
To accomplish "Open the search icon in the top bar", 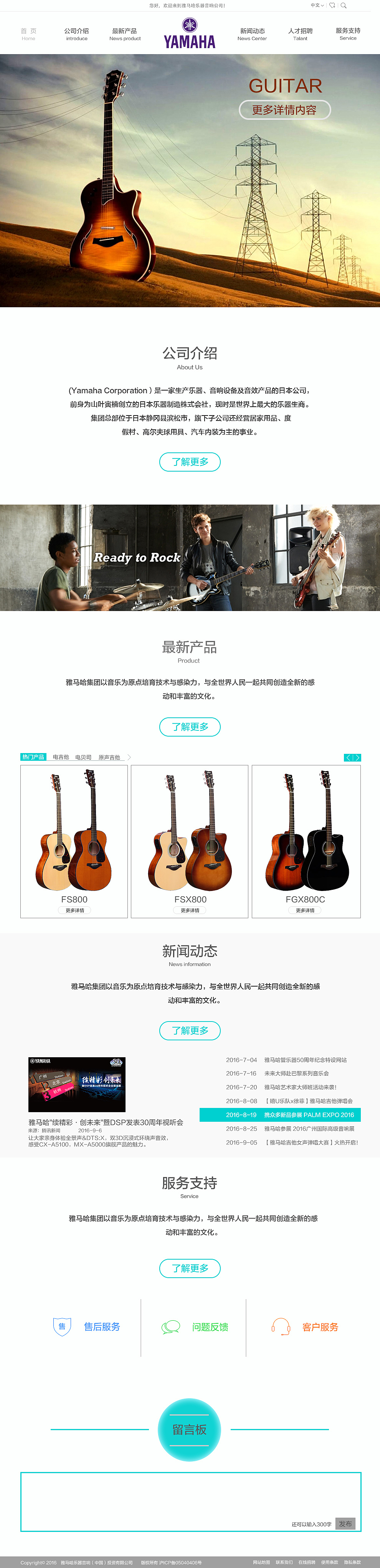I will click(344, 5).
